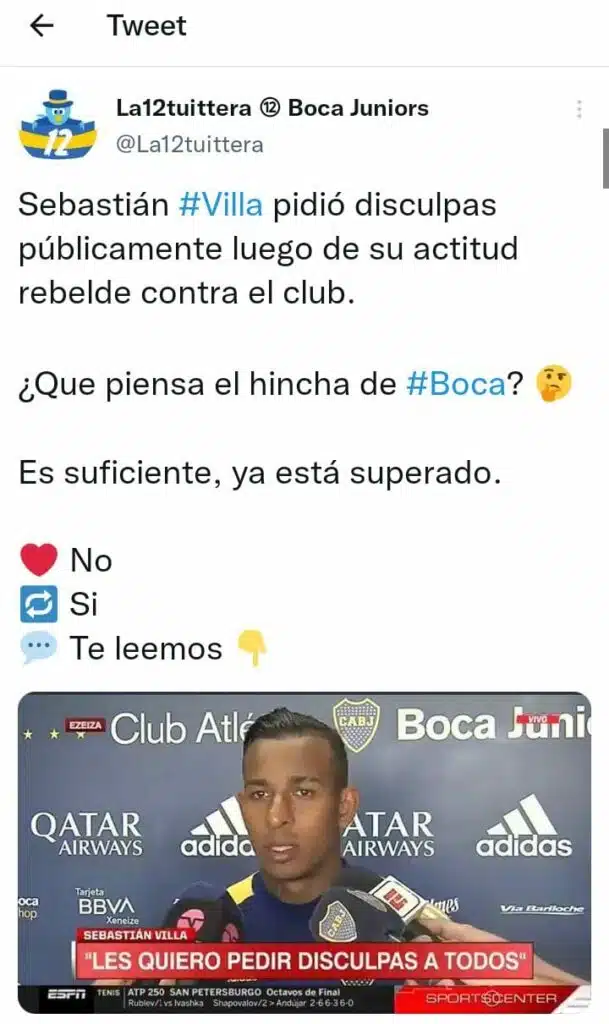
Task: Open the #Boca hashtag
Action: [x=455, y=386]
